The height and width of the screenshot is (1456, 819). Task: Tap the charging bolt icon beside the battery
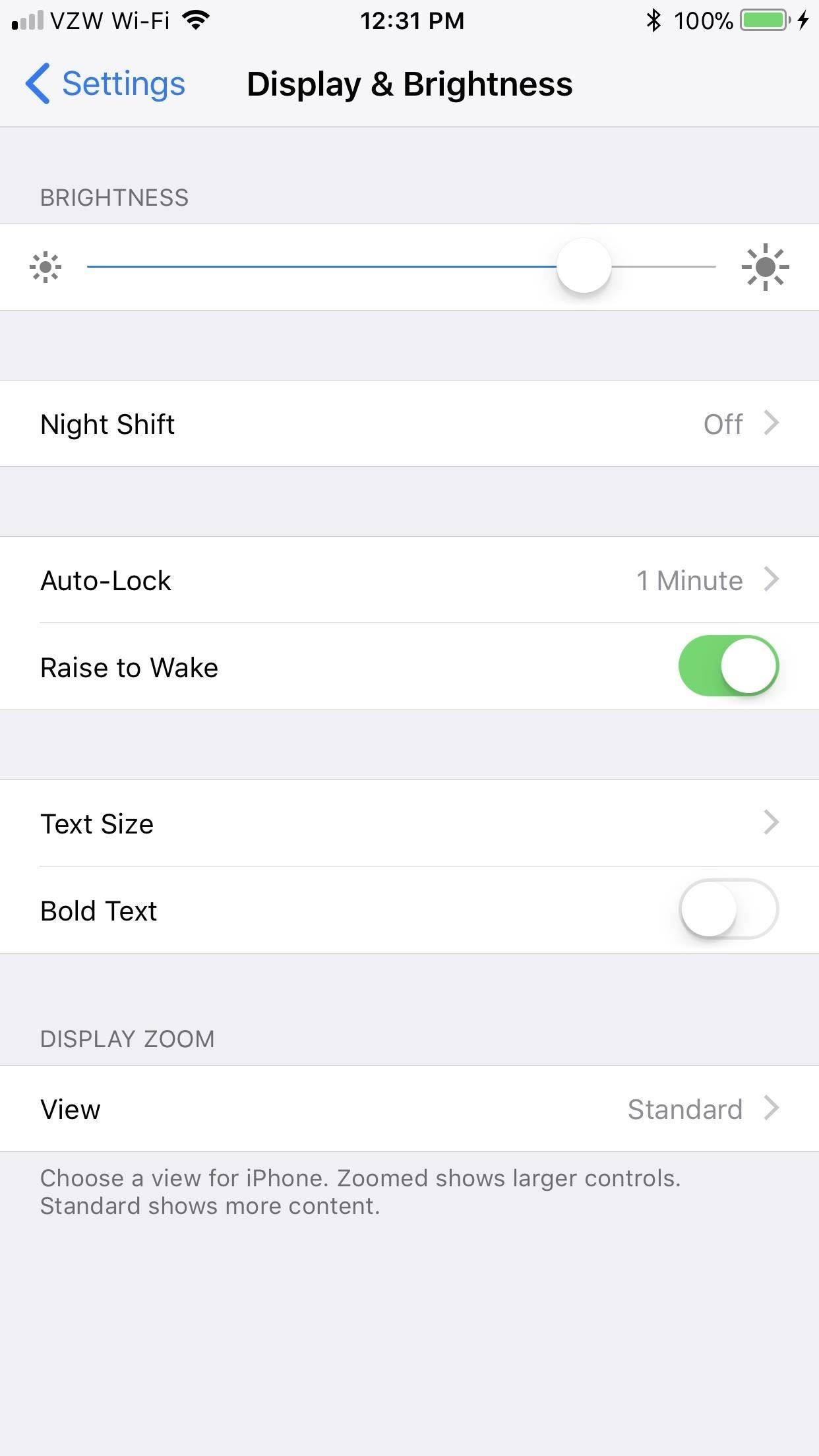pyautogui.click(x=804, y=20)
